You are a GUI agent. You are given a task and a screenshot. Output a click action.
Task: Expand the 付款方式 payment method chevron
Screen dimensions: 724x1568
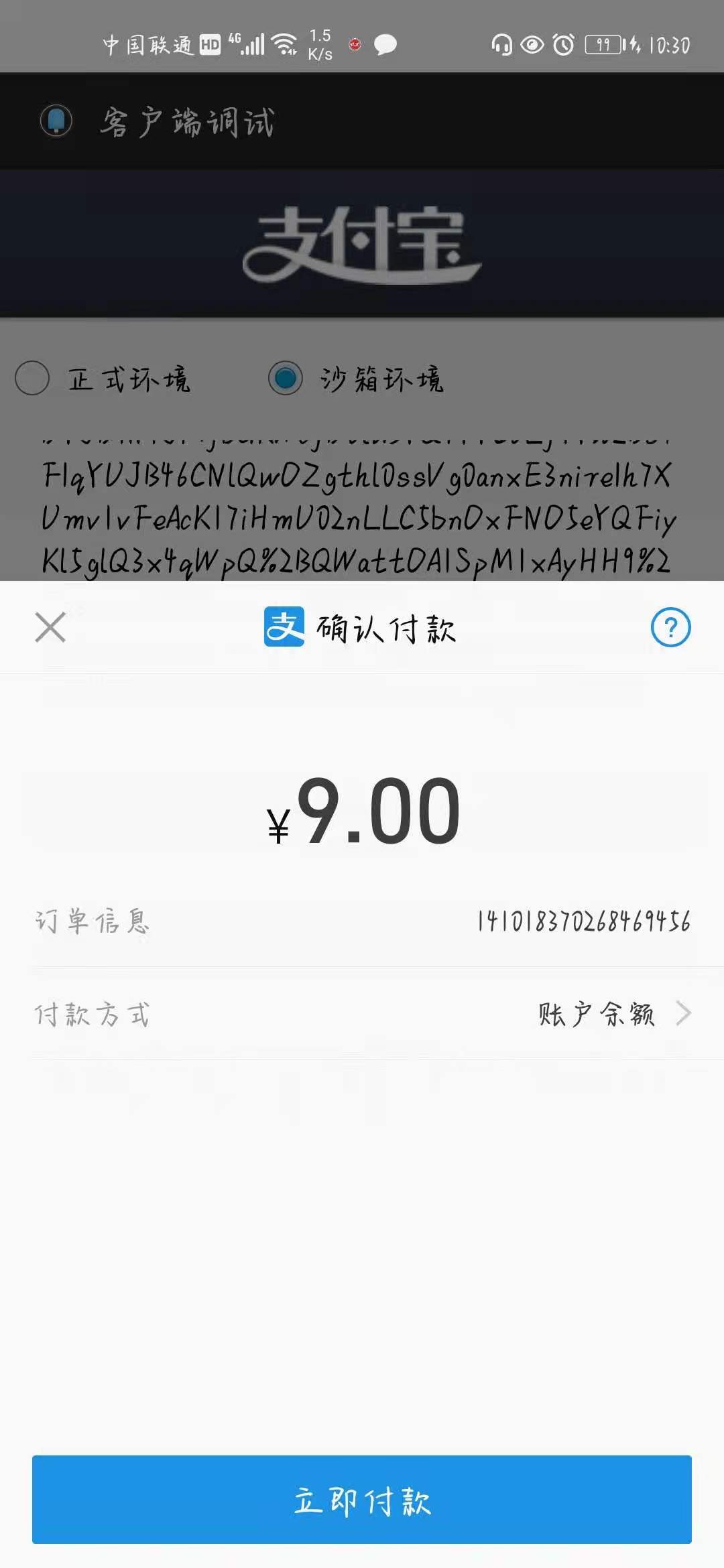tap(682, 1015)
